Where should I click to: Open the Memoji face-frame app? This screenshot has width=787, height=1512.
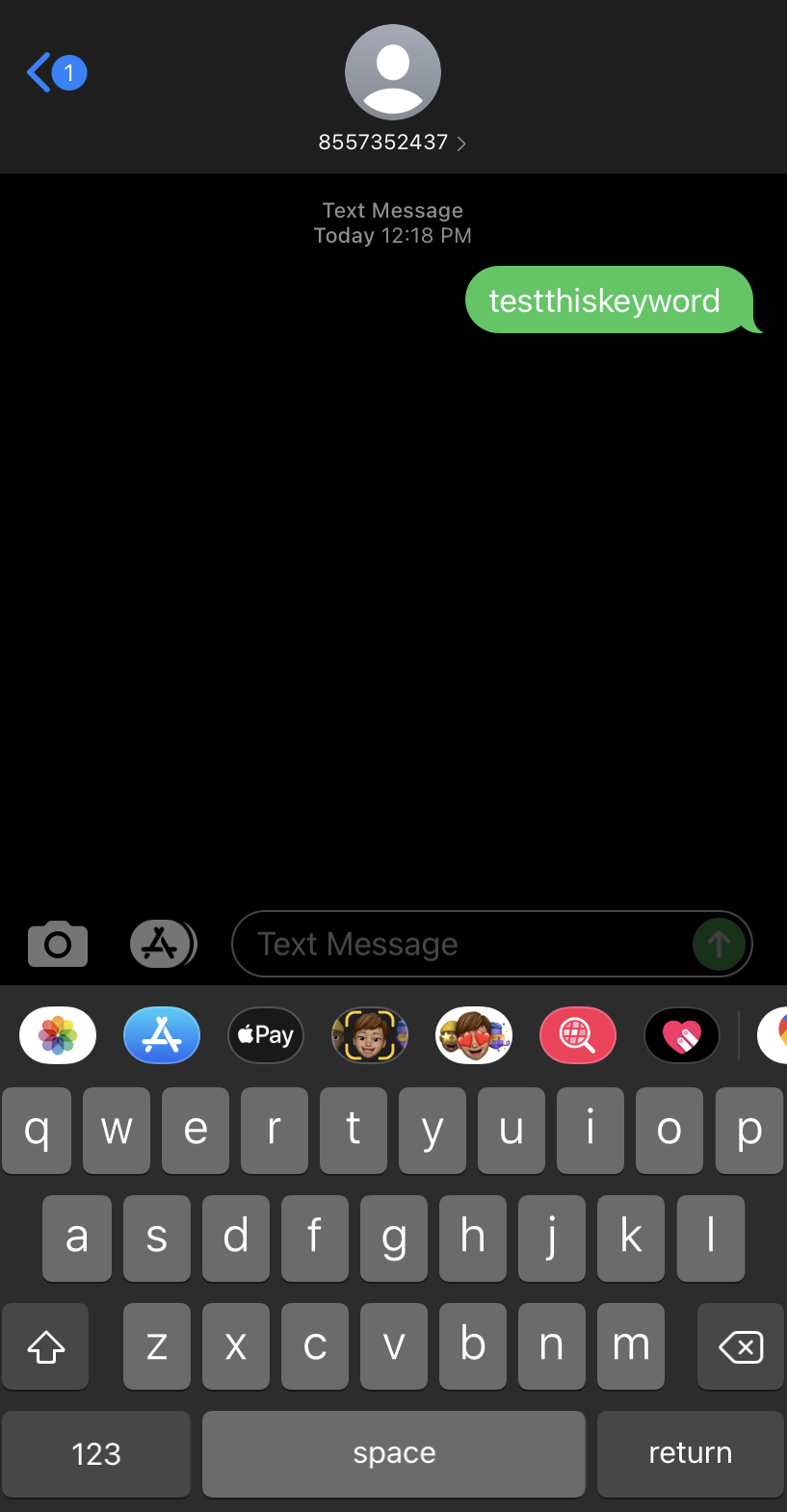tap(370, 1035)
